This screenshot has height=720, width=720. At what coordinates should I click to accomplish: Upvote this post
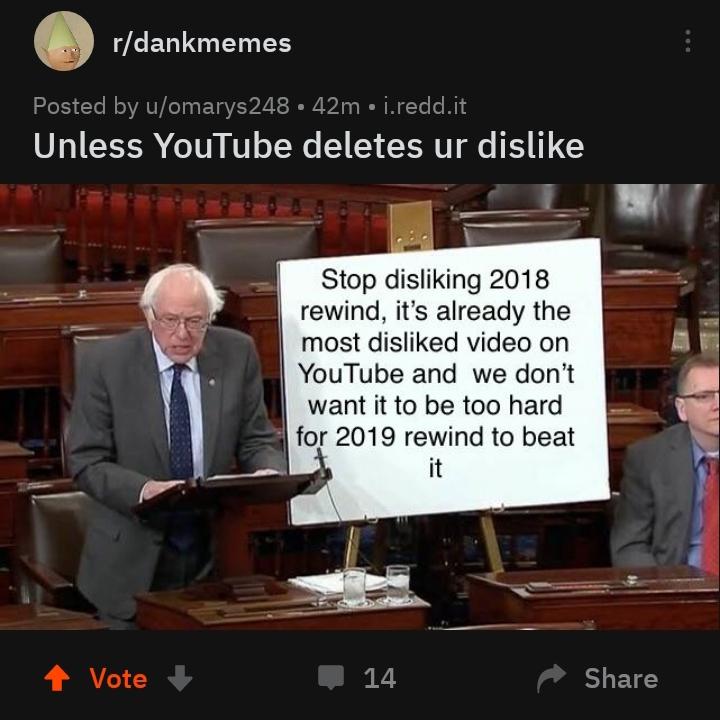pyautogui.click(x=57, y=679)
